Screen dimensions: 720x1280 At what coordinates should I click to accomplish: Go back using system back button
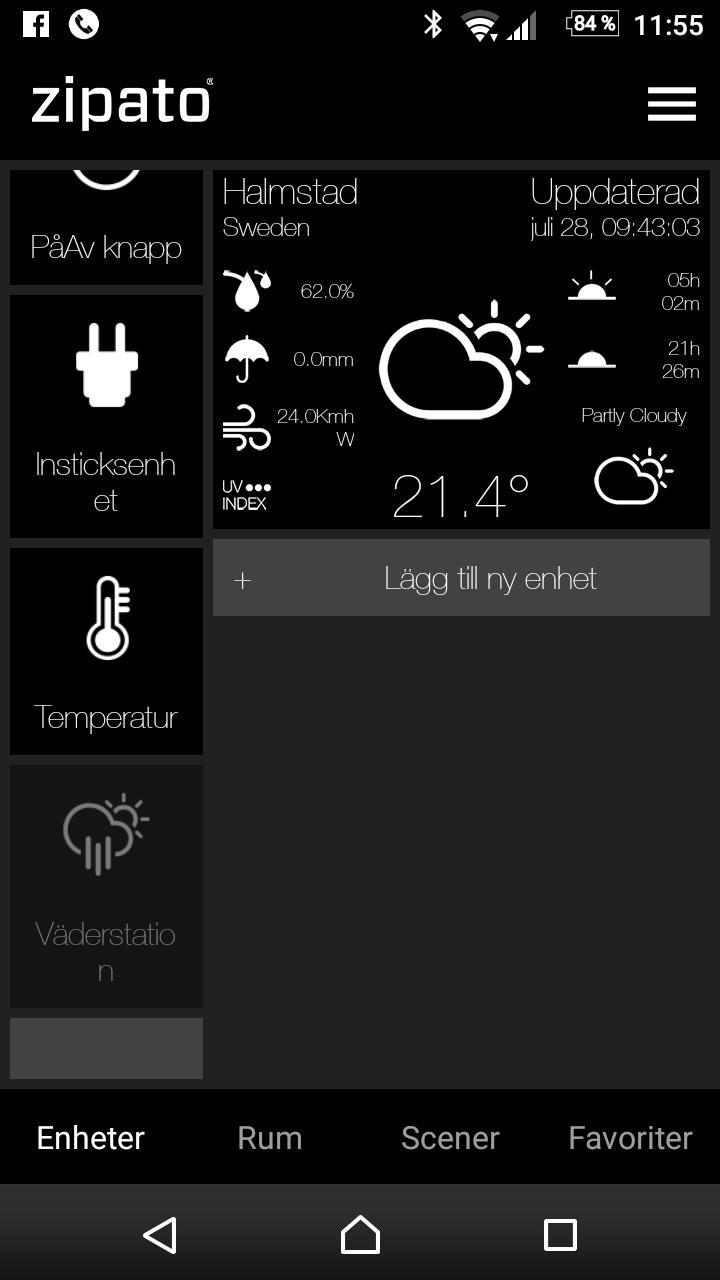[160, 1235]
